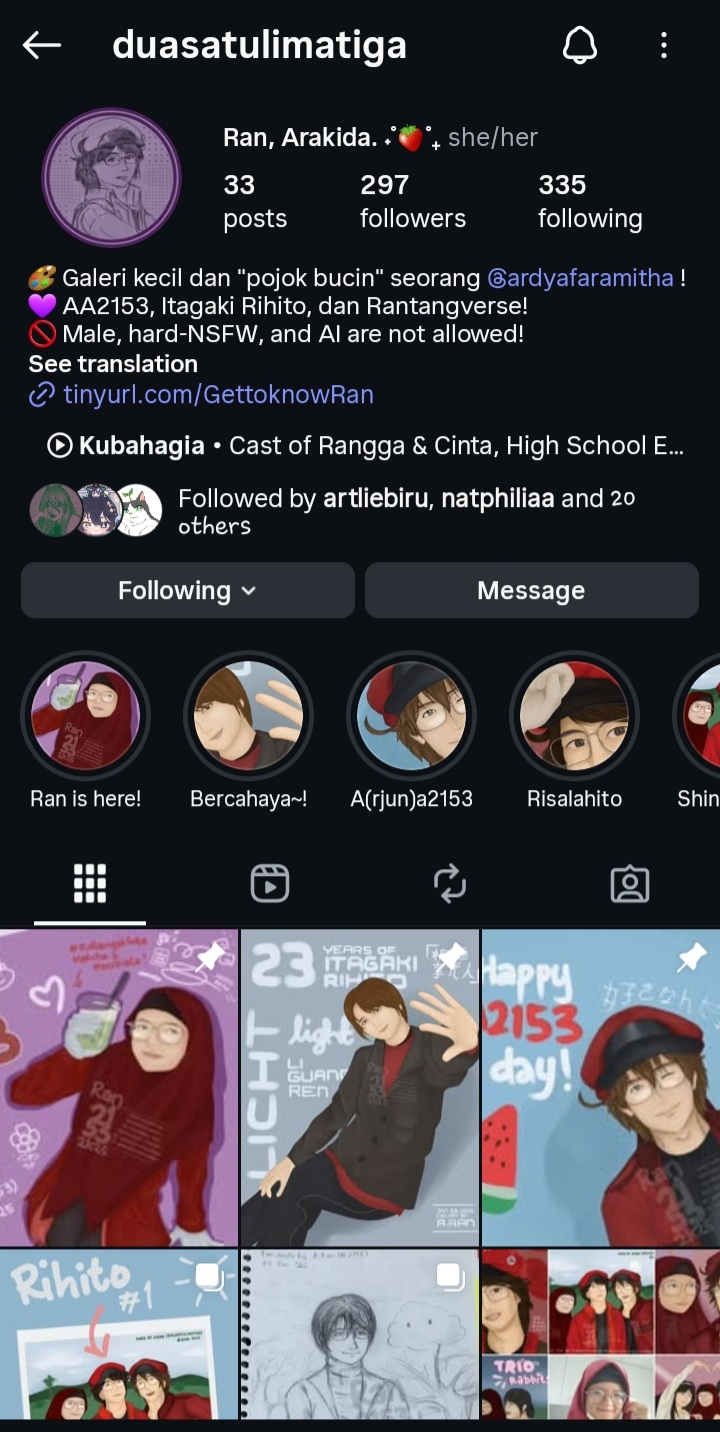720x1432 pixels.
Task: Open the Risalahito highlight
Action: (574, 716)
